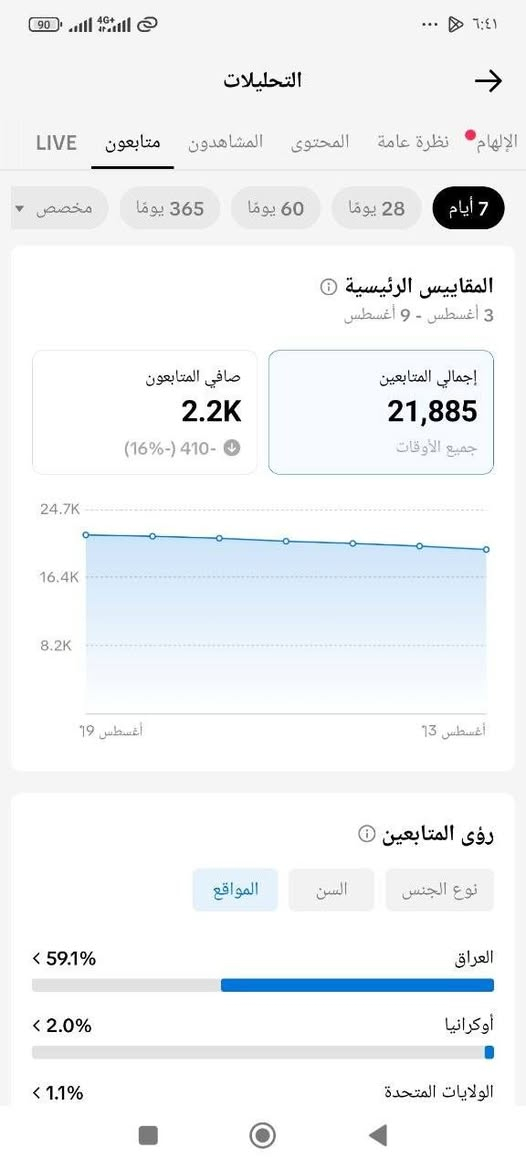Switch to the المحتوى tab

[x=320, y=142]
